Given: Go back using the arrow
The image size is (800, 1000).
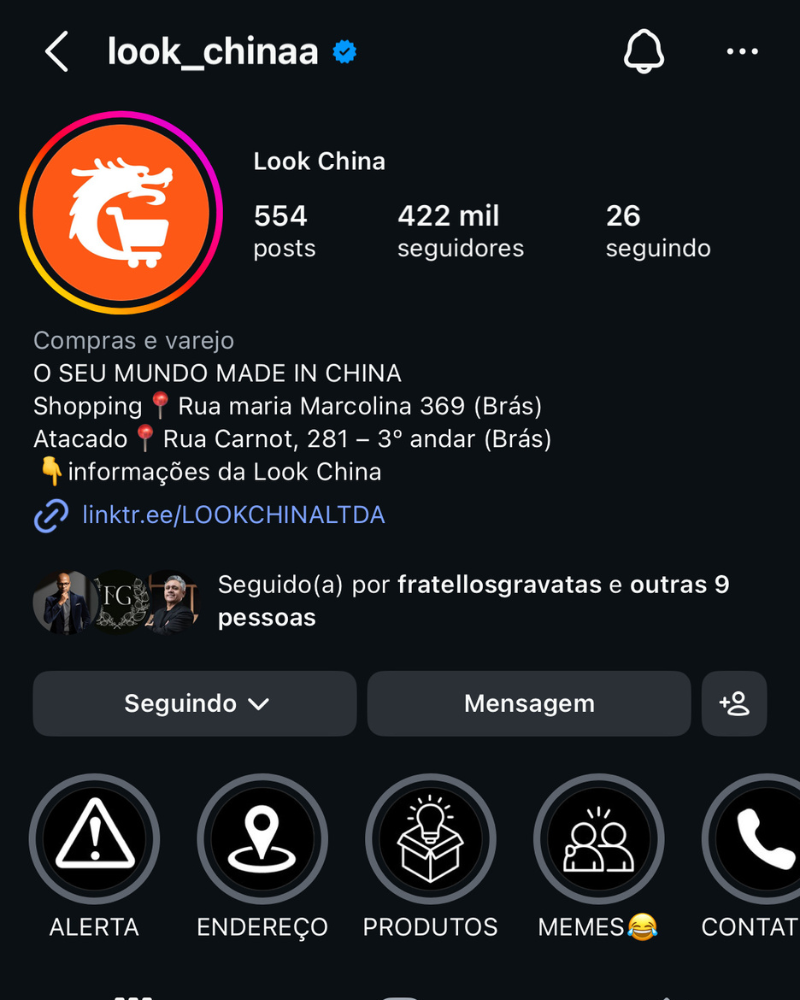Looking at the screenshot, I should click(x=57, y=51).
